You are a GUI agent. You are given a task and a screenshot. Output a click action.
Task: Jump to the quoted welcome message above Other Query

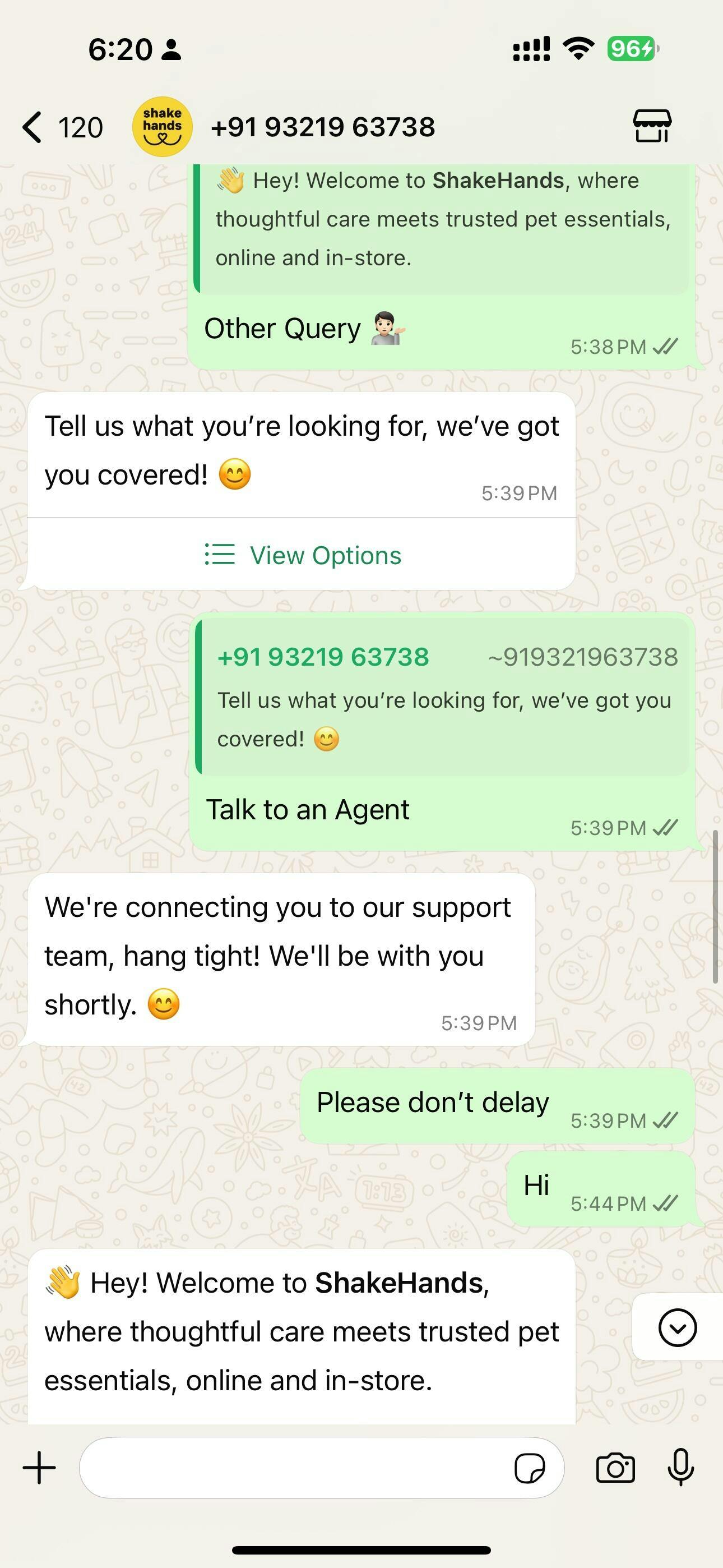442,228
